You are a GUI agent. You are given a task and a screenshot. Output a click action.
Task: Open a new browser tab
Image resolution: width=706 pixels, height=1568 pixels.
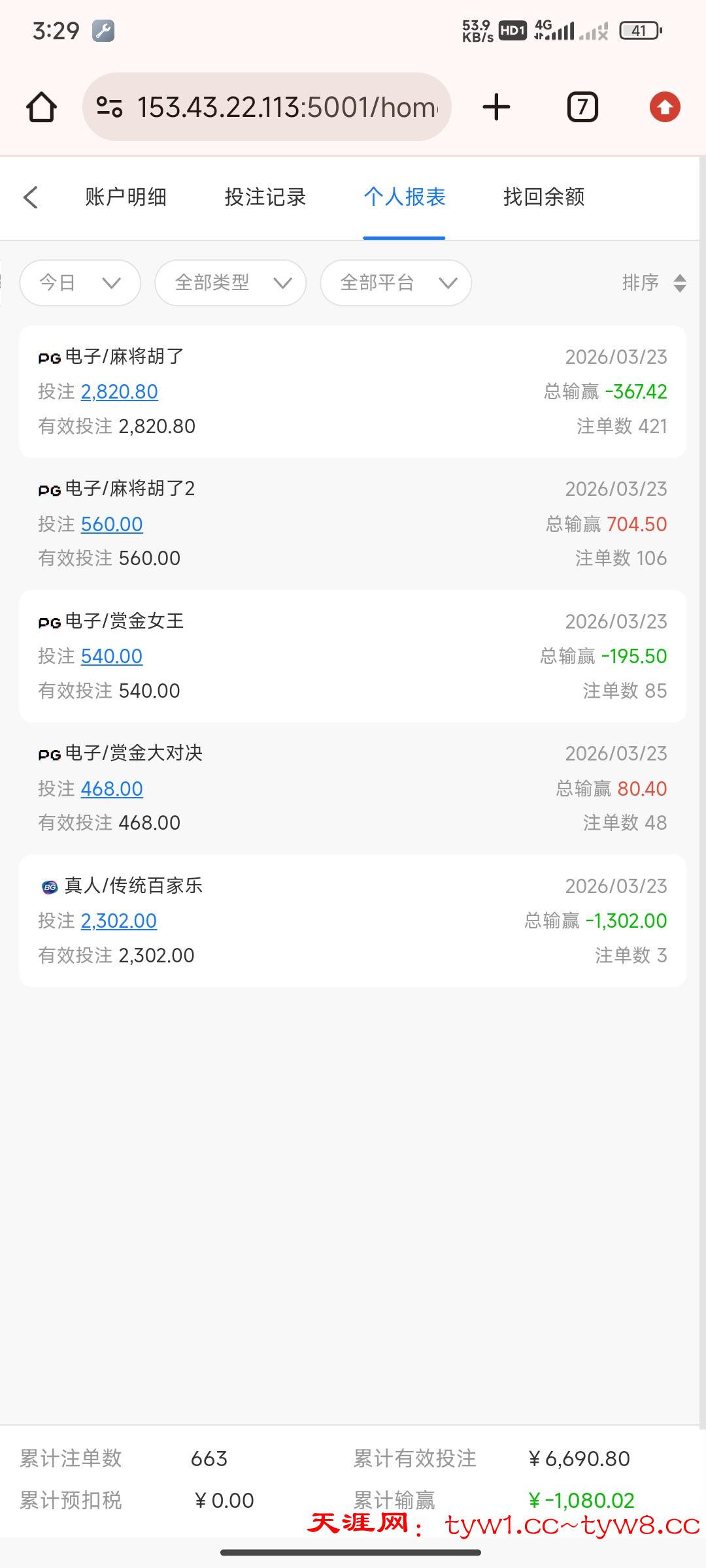pyautogui.click(x=496, y=107)
